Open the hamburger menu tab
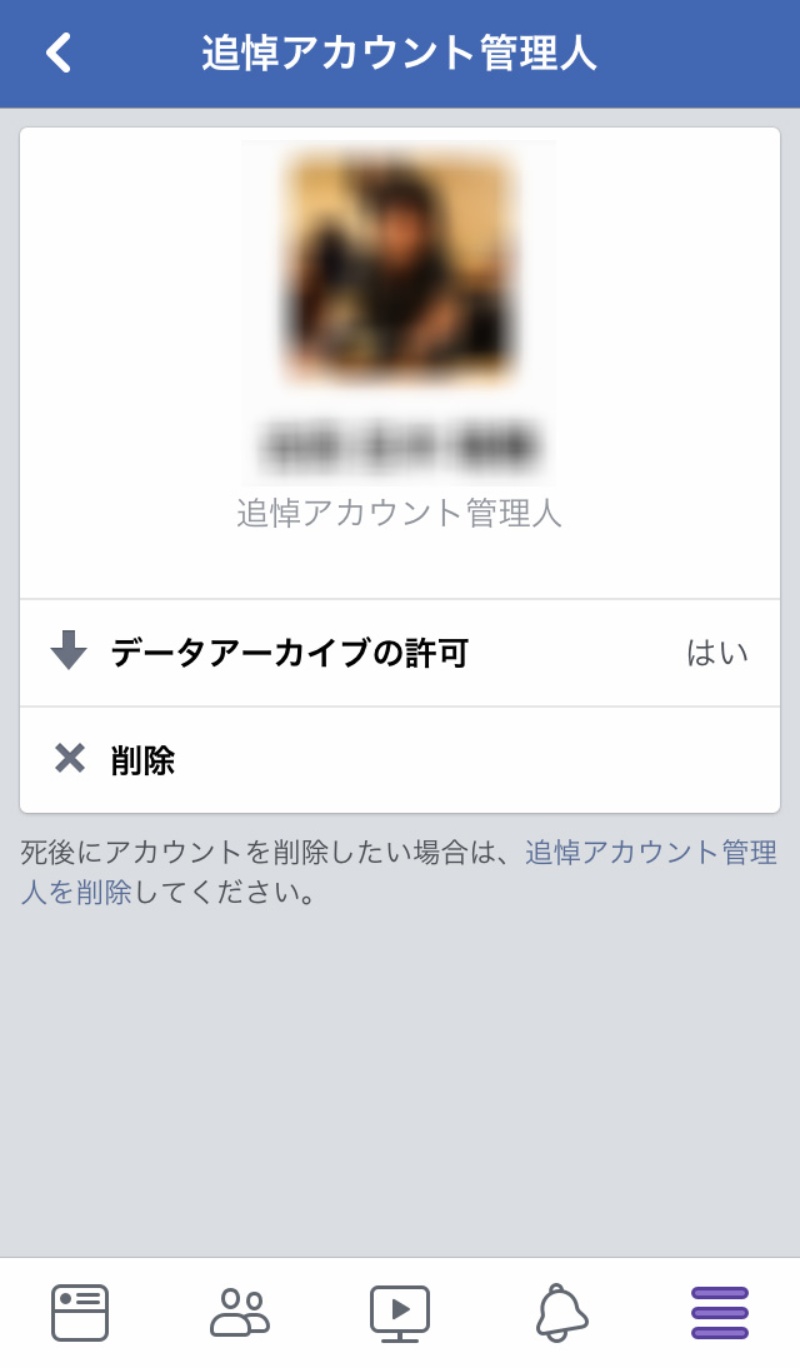 (x=720, y=1312)
